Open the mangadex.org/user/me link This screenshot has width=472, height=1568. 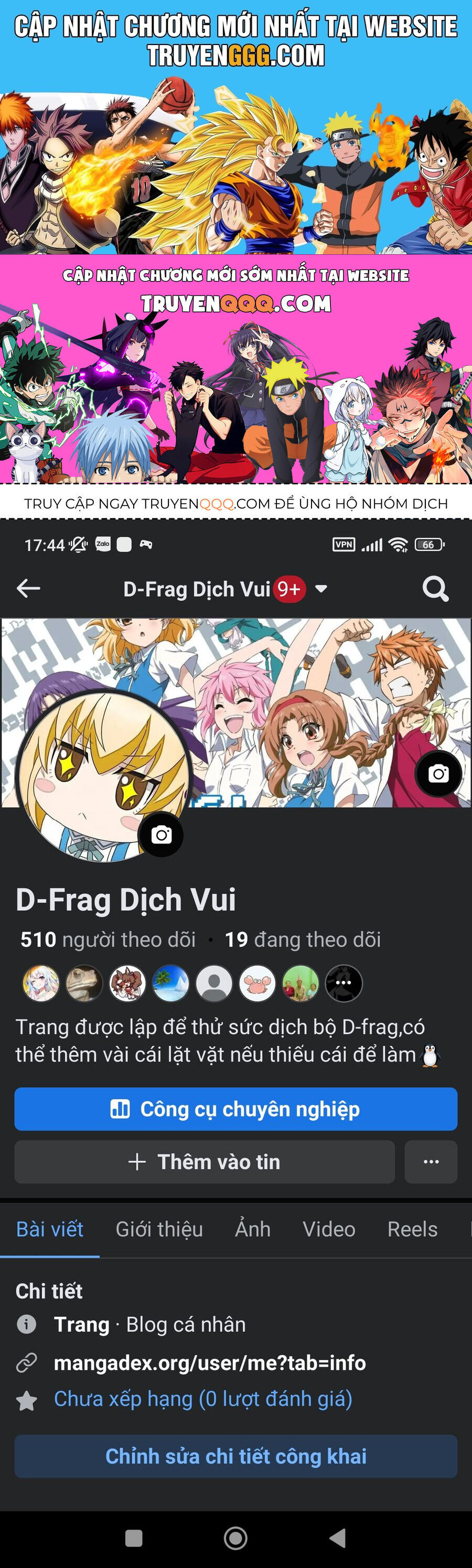point(209,1362)
